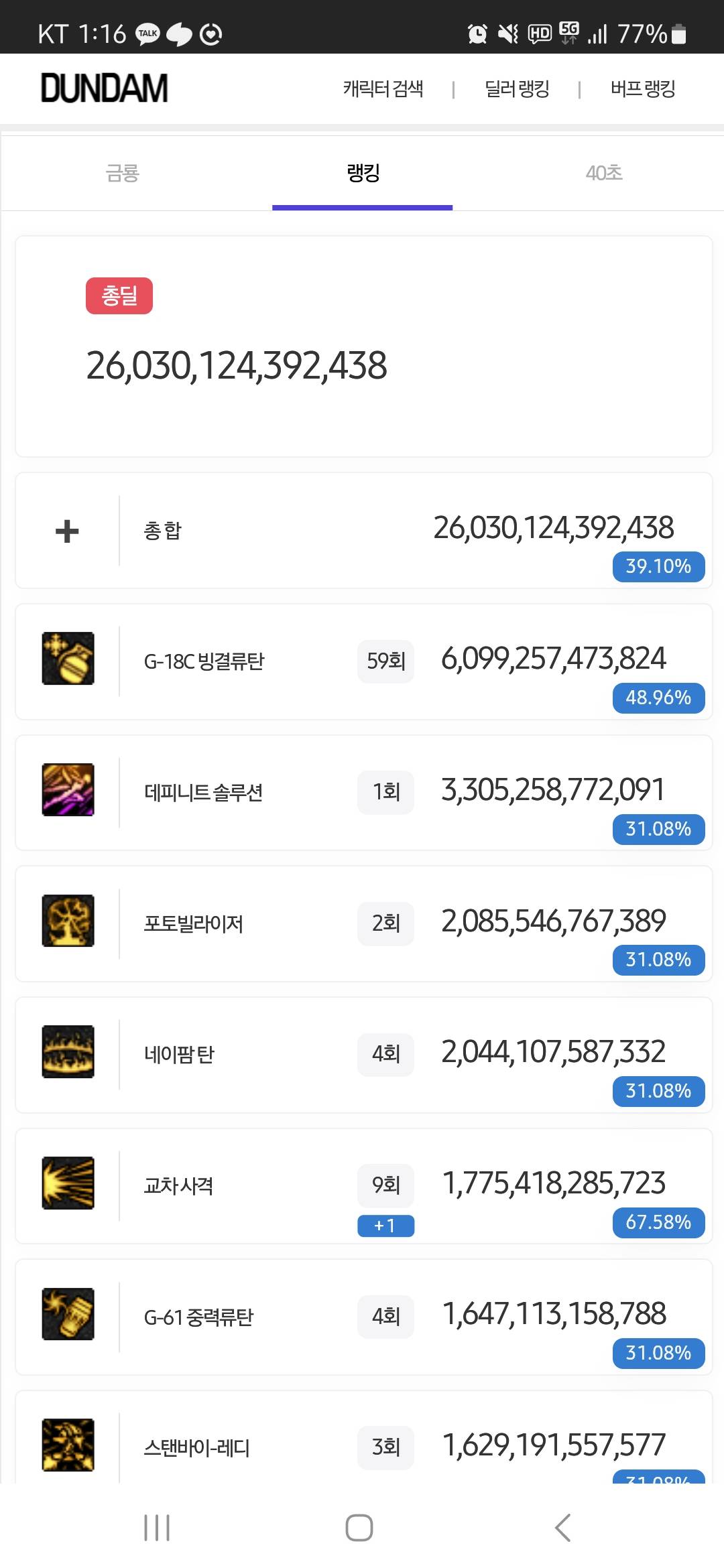Open the 버프 랭킹 page

(x=643, y=88)
